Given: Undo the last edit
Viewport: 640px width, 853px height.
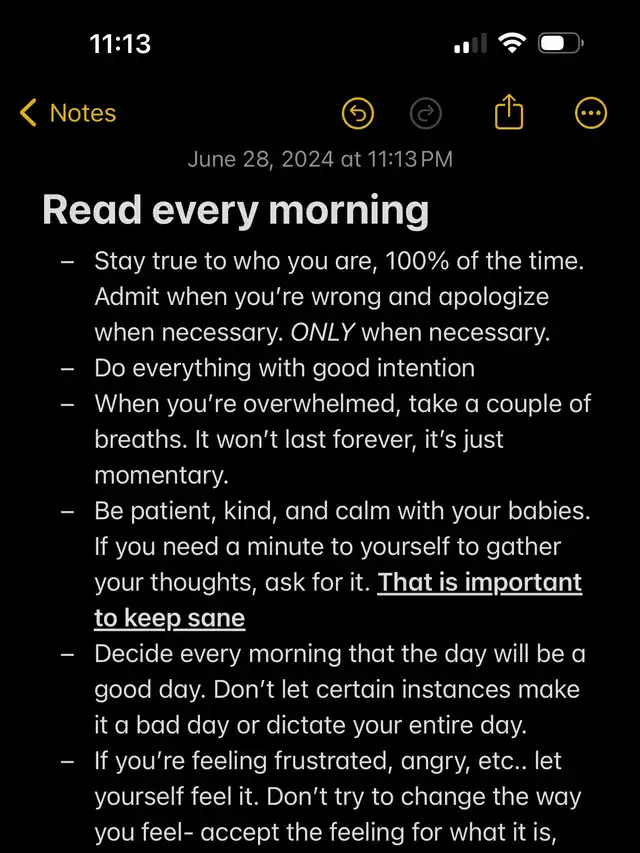Looking at the screenshot, I should pyautogui.click(x=358, y=114).
